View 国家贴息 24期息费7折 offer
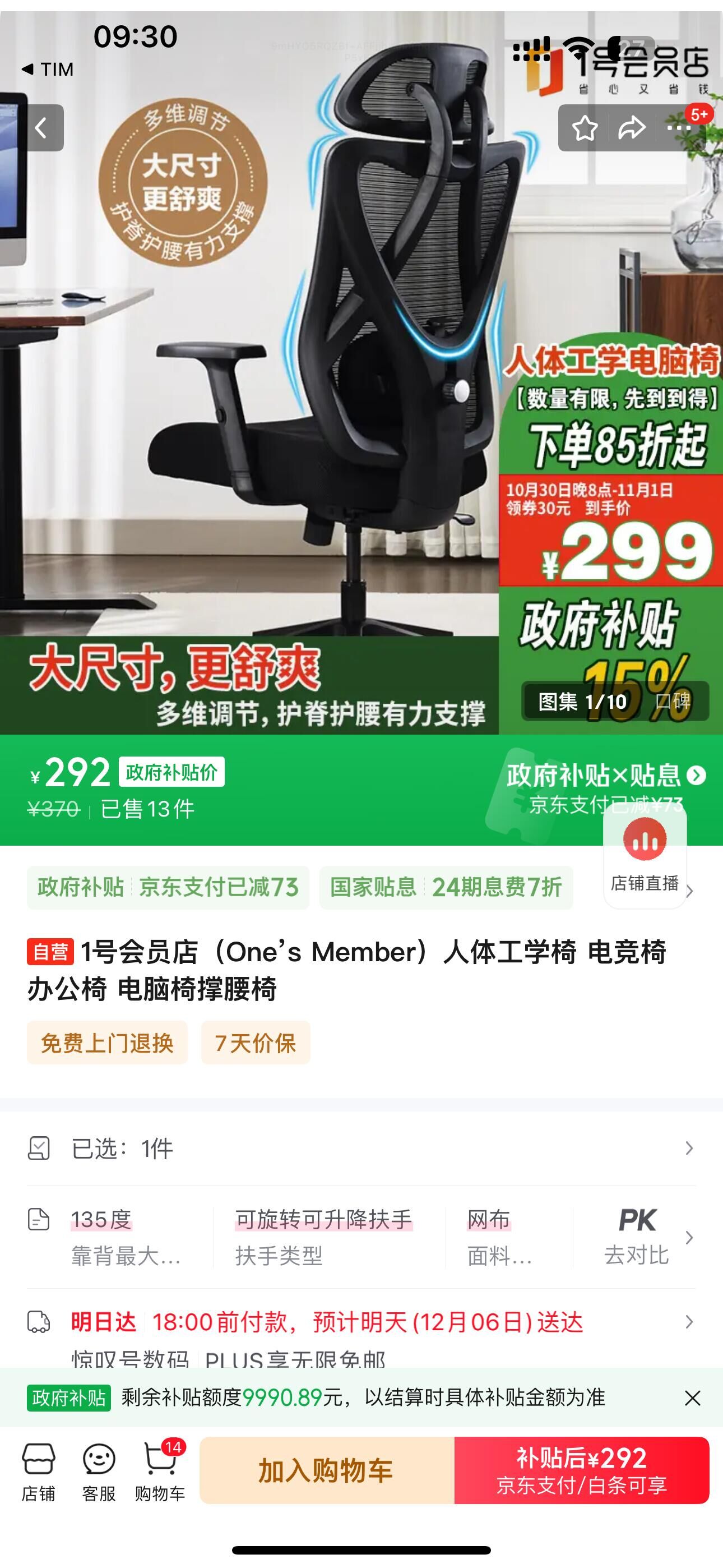This screenshot has width=723, height=1568. point(446,888)
